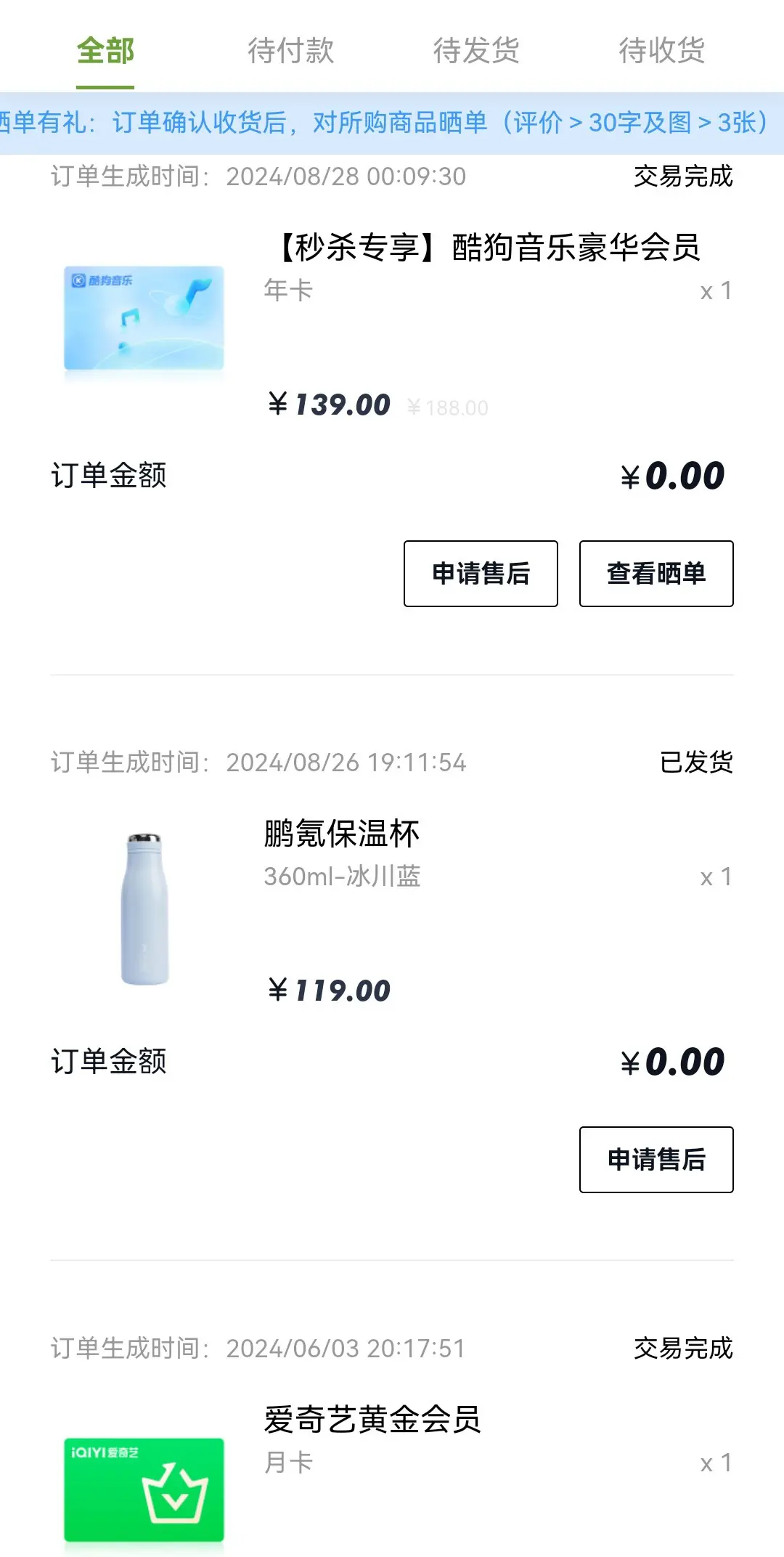Switch to the 待付款 tab
This screenshot has height=1557, width=784.
(x=290, y=51)
